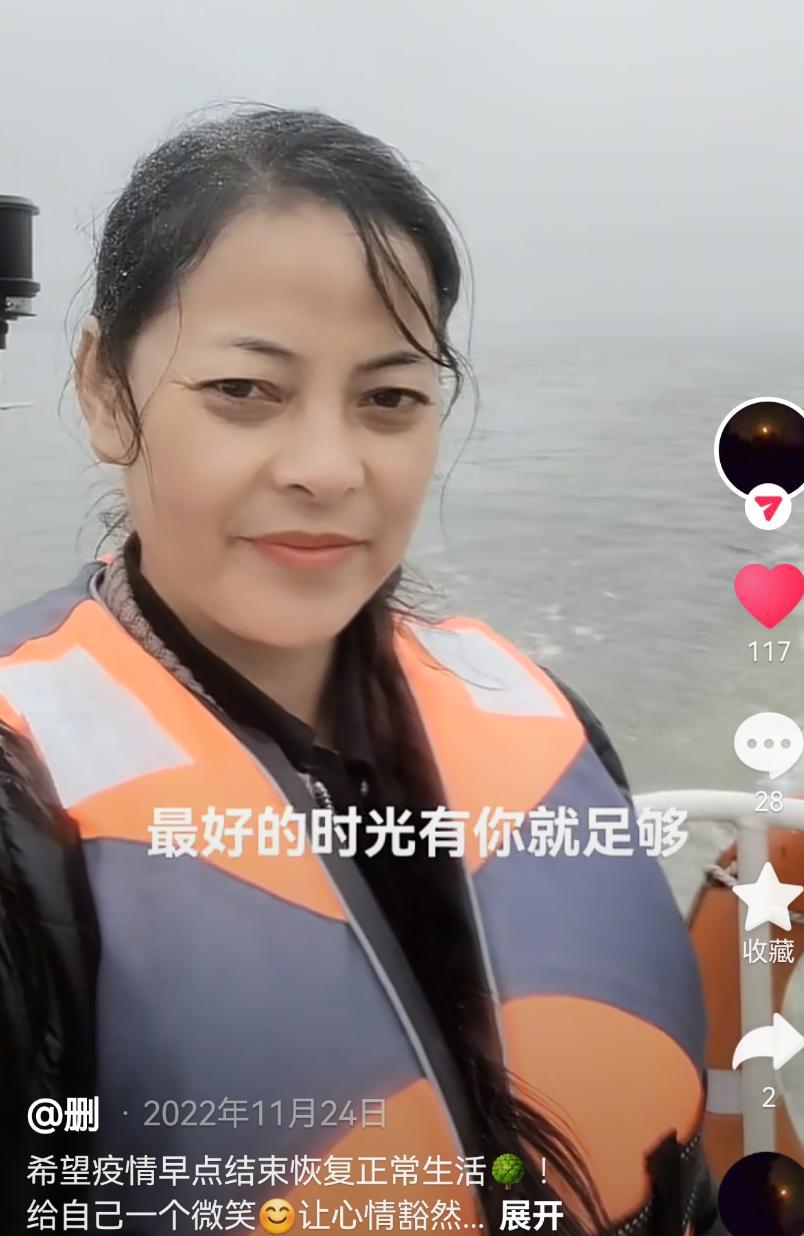
Task: Expand the caption with 展开
Action: point(531,1216)
